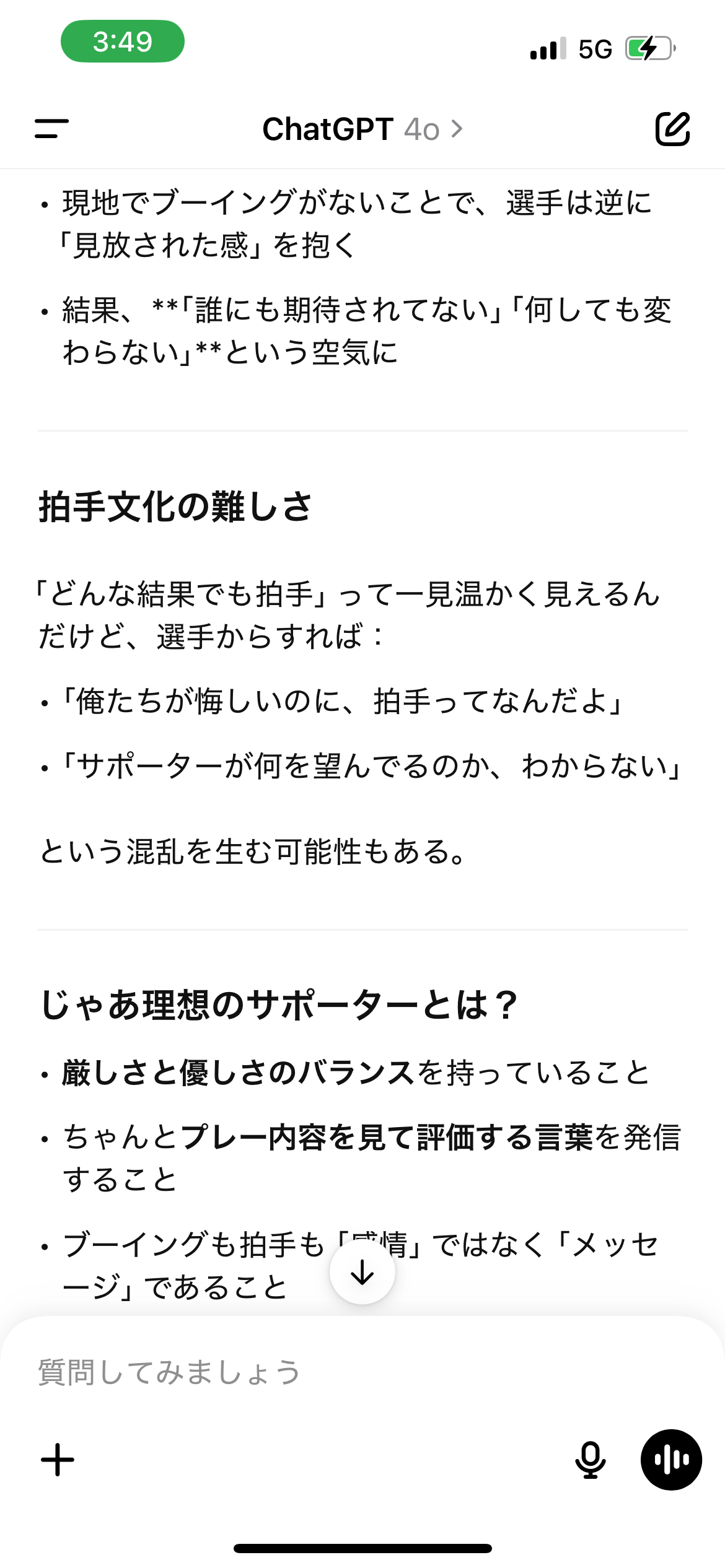
Task: Start a new chat with compose icon
Action: tap(673, 129)
